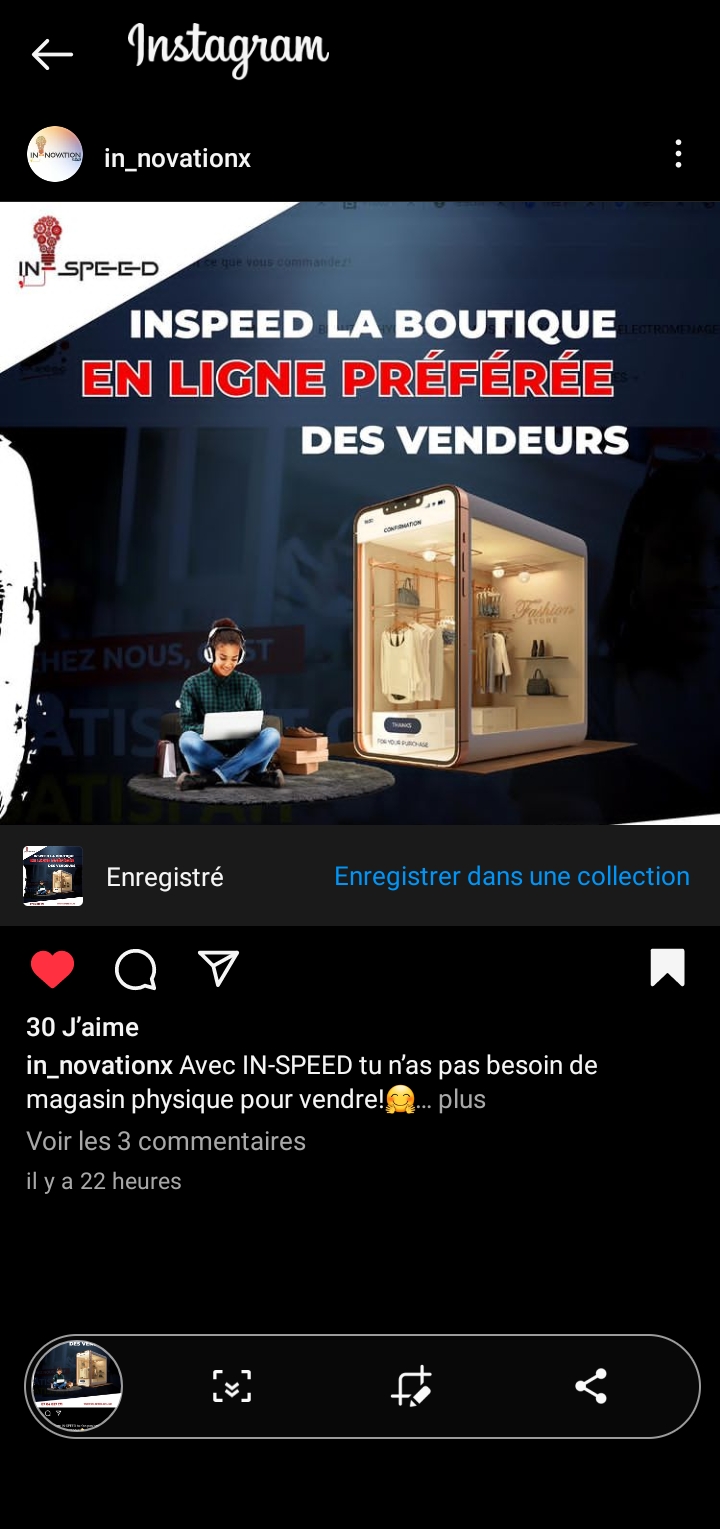Unlike the post with the red heart

point(52,969)
